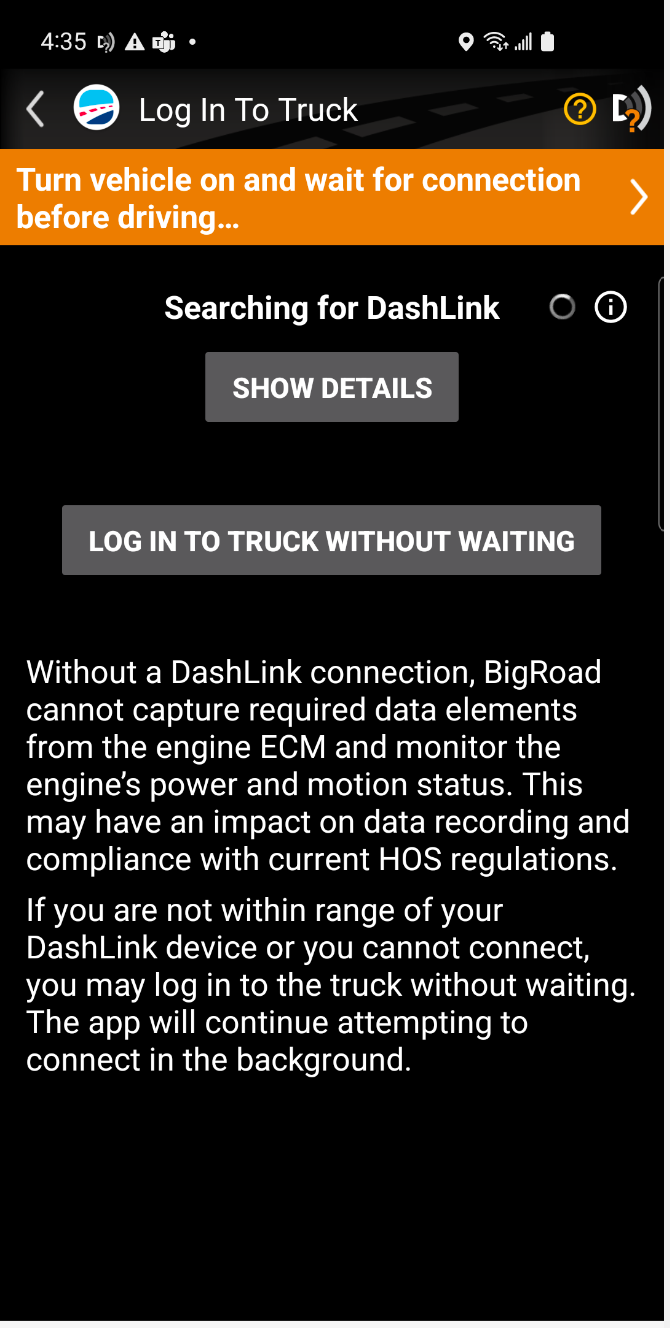The image size is (670, 1328).
Task: View info about searching for DashLink
Action: (610, 308)
